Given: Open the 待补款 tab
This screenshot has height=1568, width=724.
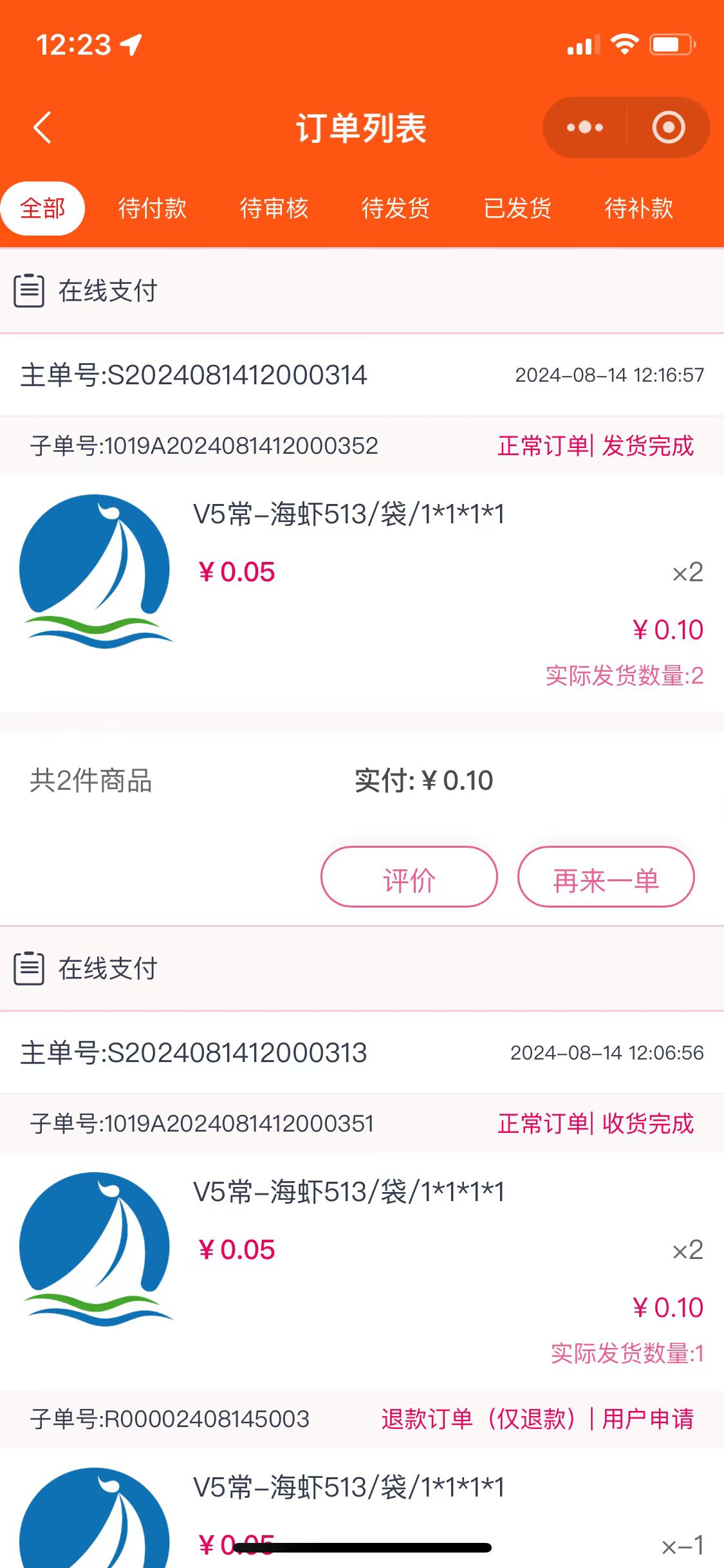Looking at the screenshot, I should [639, 209].
